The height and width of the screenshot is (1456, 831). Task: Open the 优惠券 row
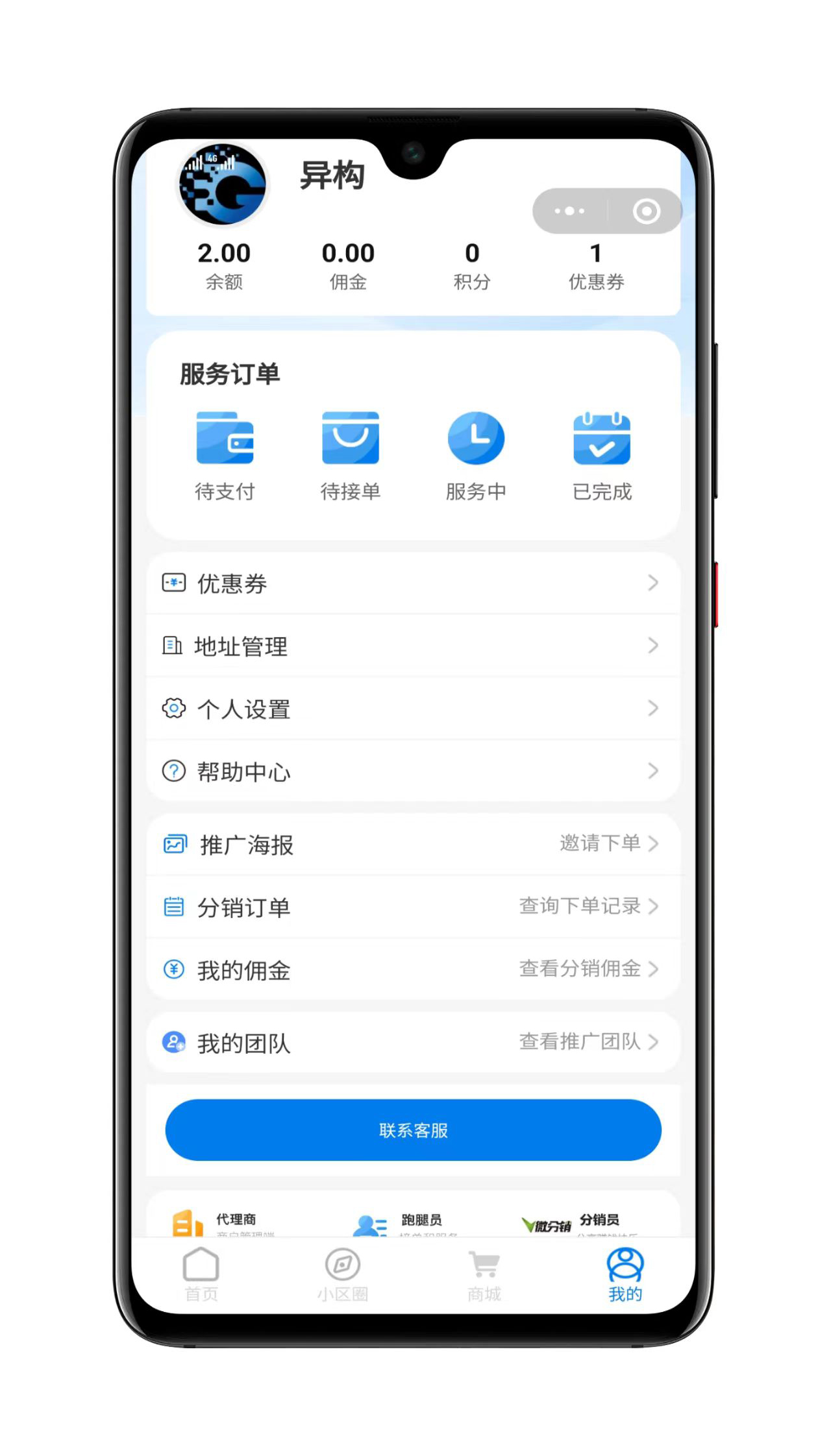coord(413,583)
